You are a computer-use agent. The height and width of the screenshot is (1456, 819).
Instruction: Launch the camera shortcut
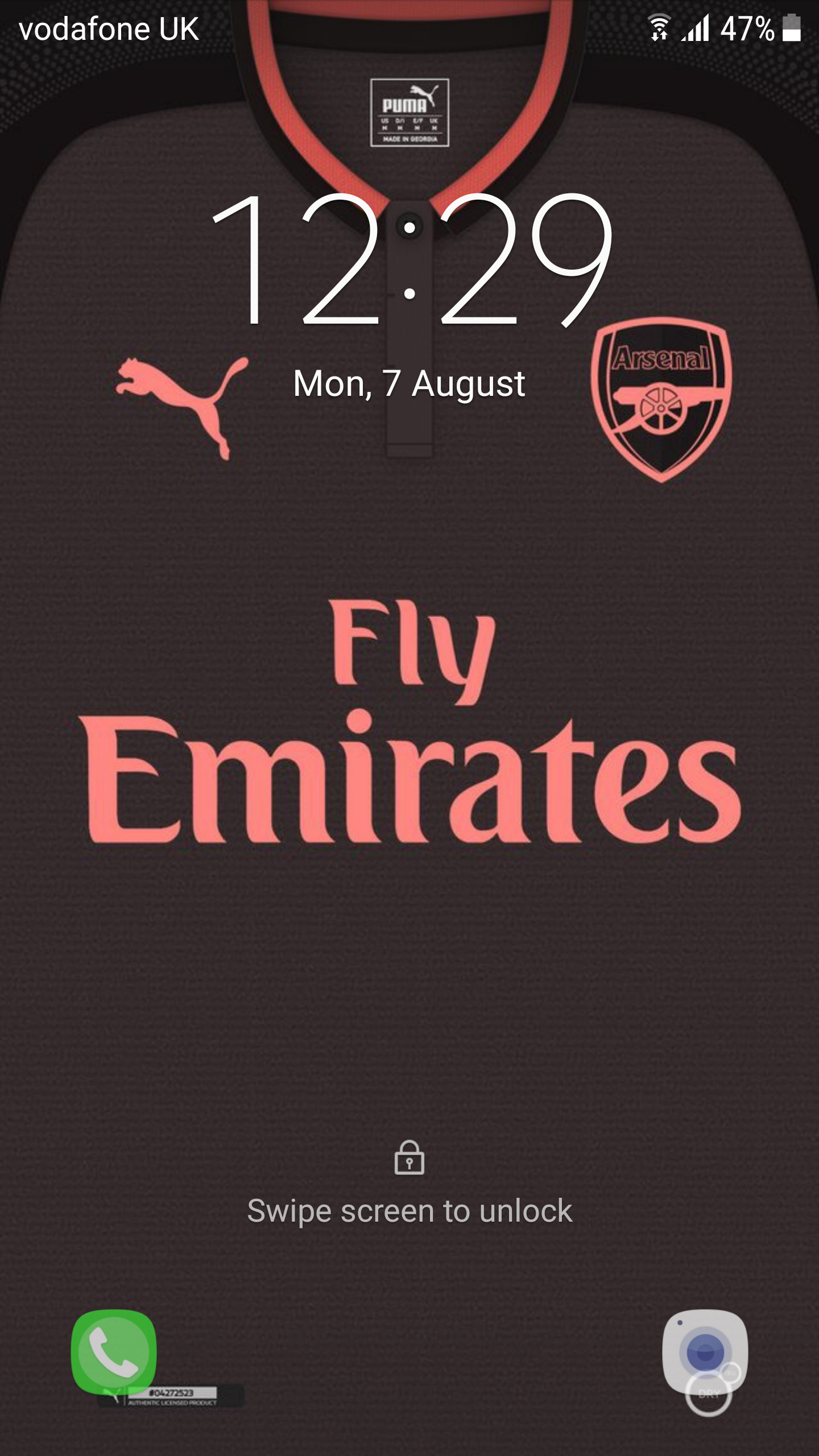705,1351
